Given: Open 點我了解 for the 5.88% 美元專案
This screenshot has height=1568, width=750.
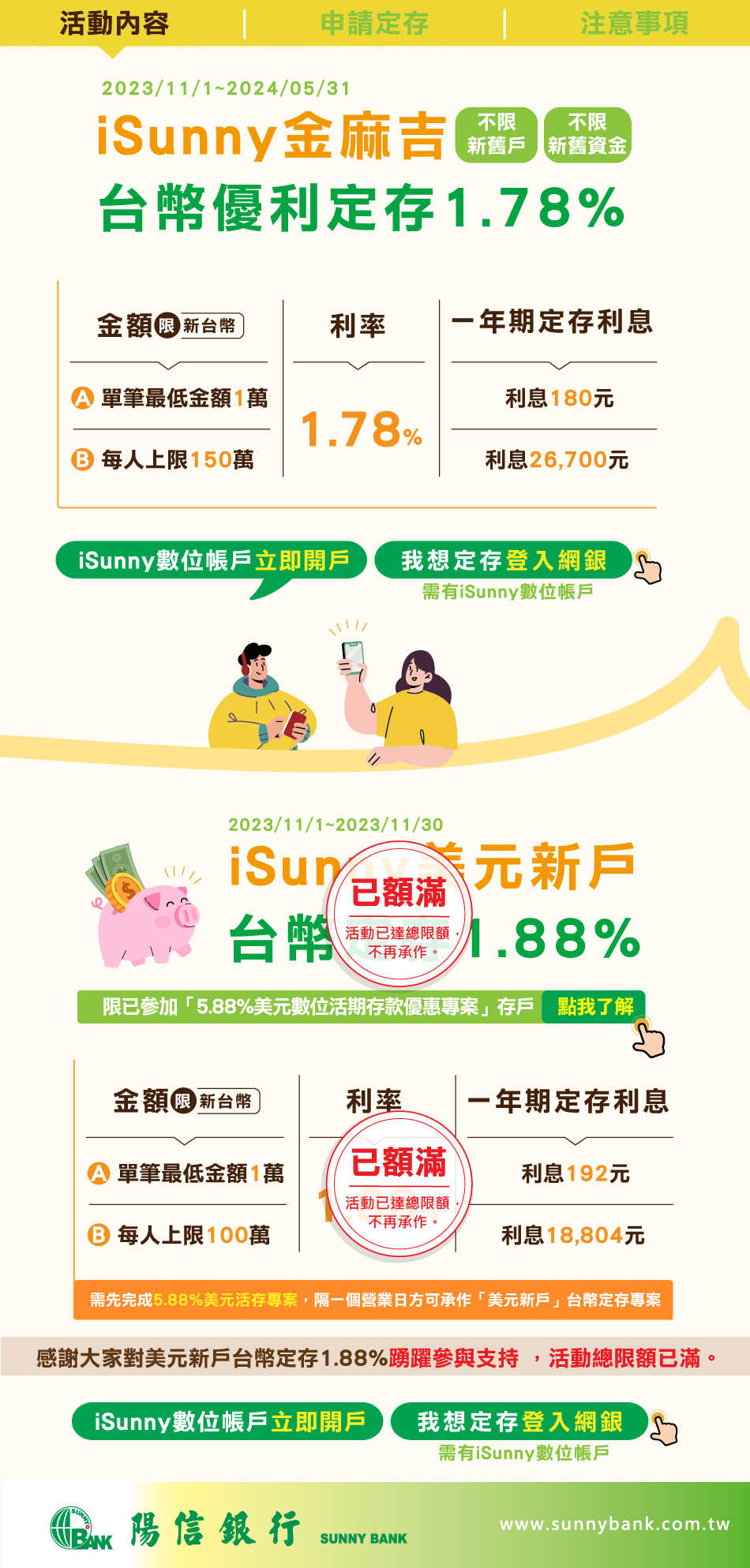Looking at the screenshot, I should click(594, 1006).
